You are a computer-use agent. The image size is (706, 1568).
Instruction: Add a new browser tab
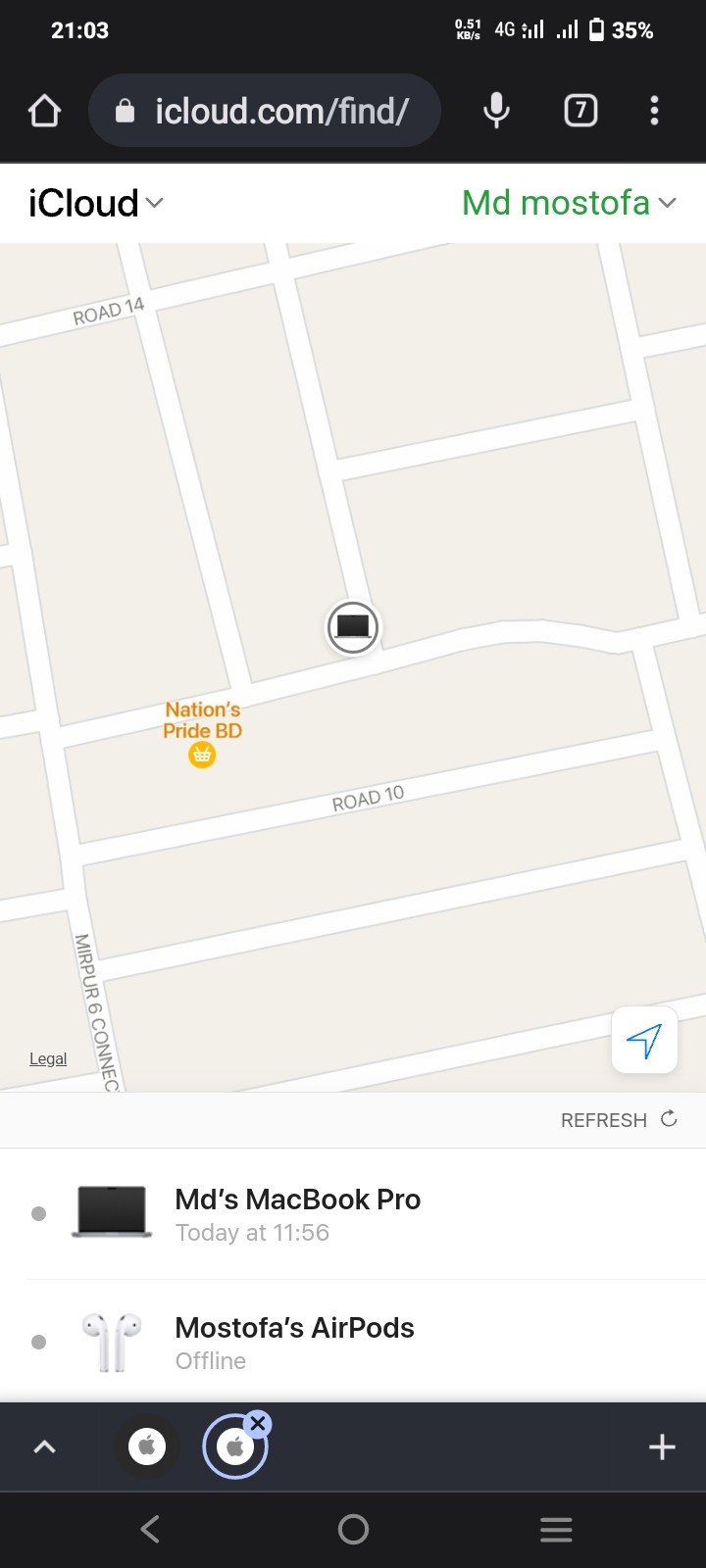click(x=662, y=1446)
